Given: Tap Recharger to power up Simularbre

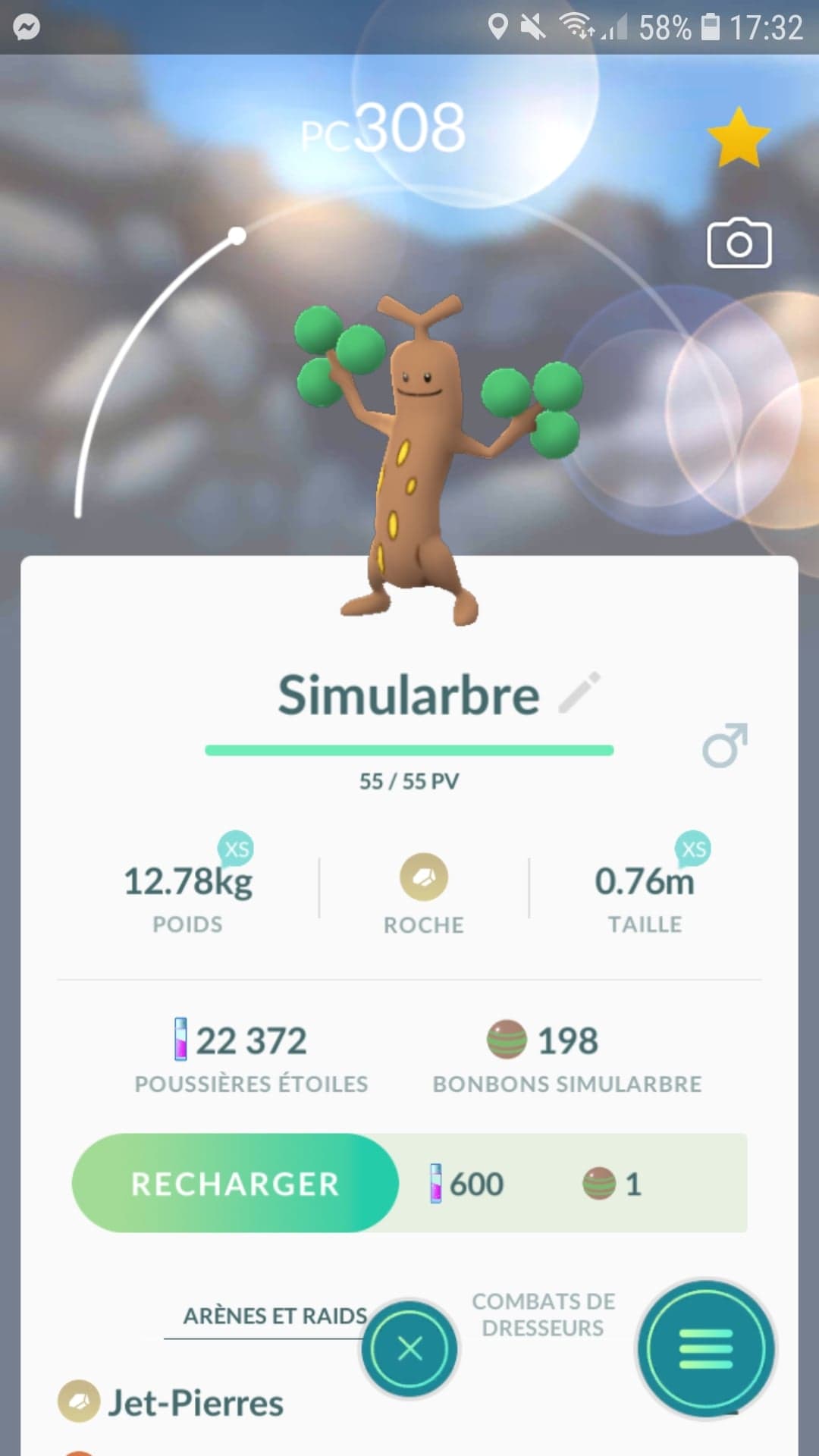Looking at the screenshot, I should coord(236,1184).
